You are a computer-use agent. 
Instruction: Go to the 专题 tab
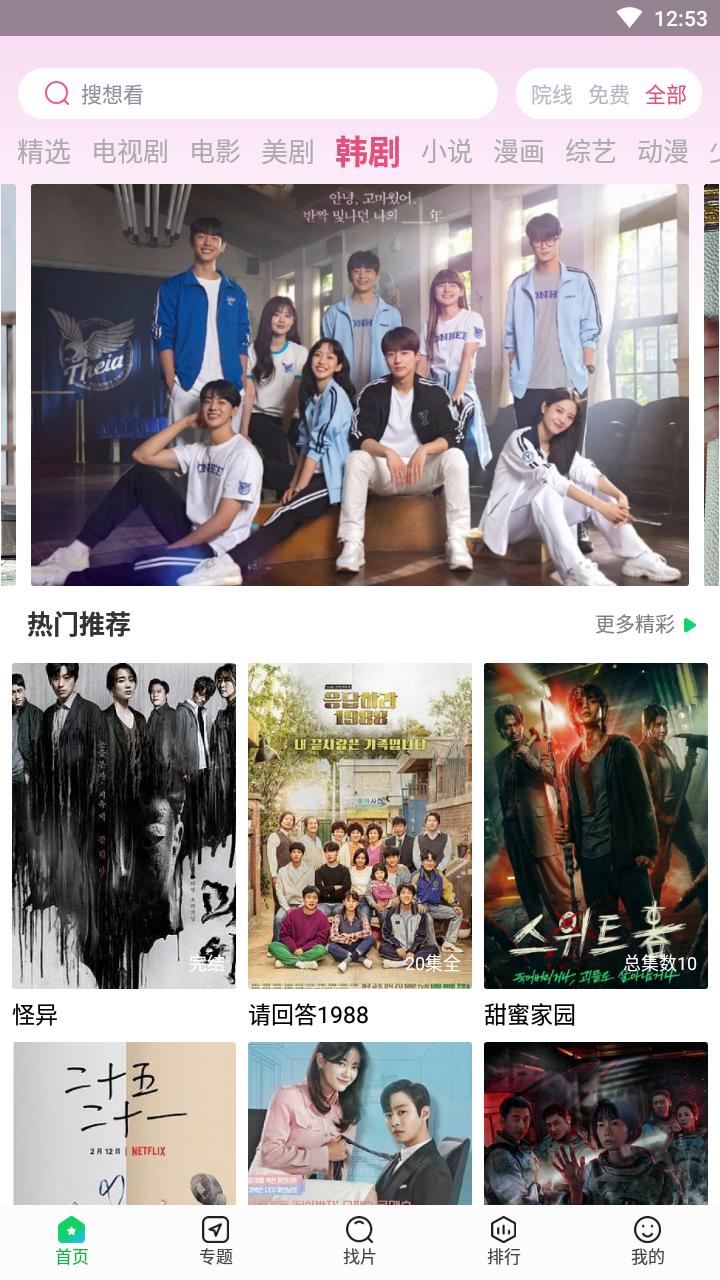[216, 1241]
